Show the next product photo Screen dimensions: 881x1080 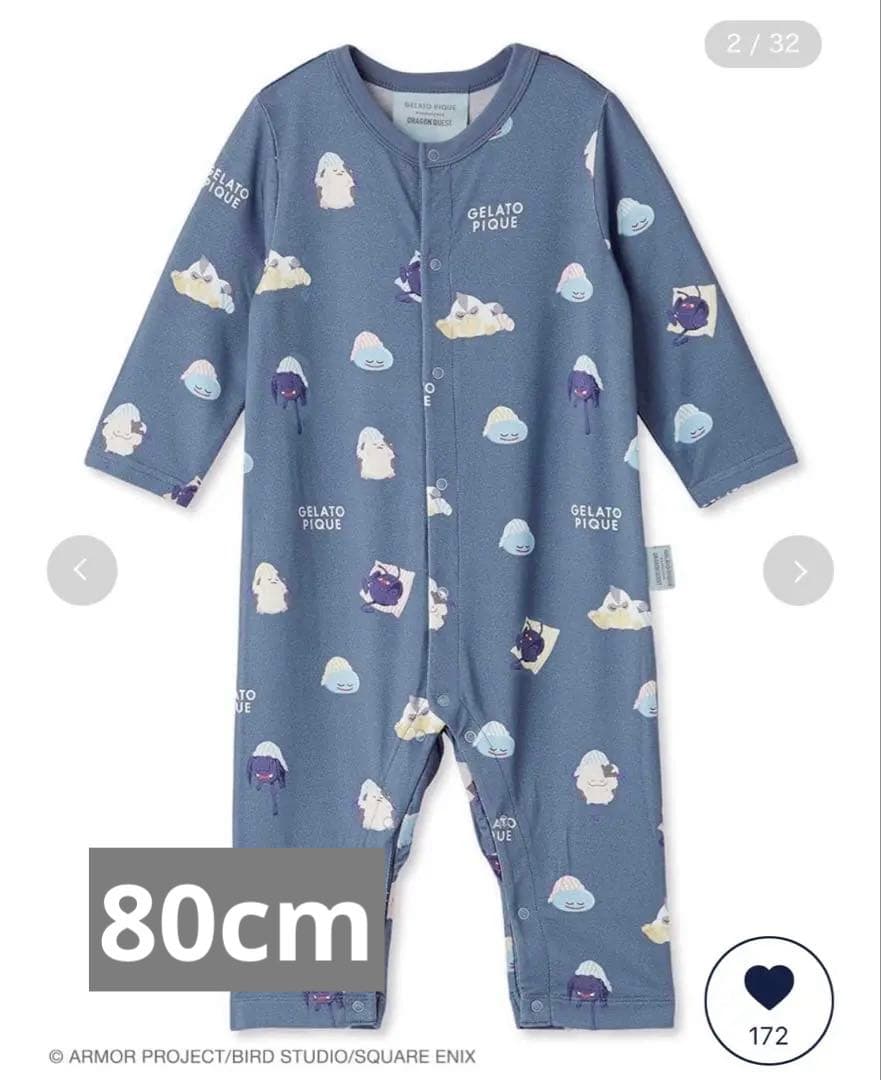(798, 570)
